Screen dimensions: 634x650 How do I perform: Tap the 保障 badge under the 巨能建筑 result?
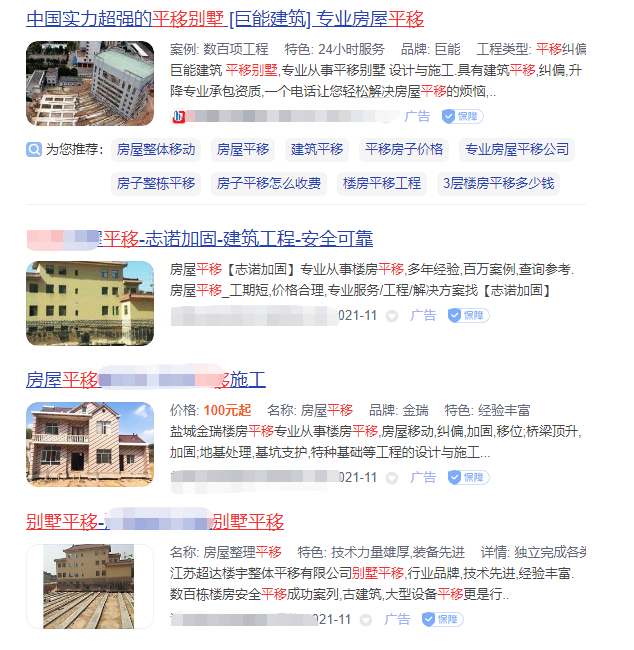click(x=463, y=117)
